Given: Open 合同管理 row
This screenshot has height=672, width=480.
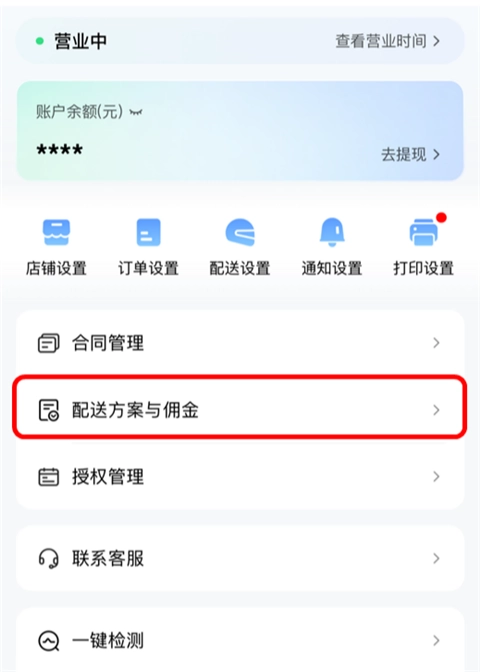Looking at the screenshot, I should (x=240, y=343).
